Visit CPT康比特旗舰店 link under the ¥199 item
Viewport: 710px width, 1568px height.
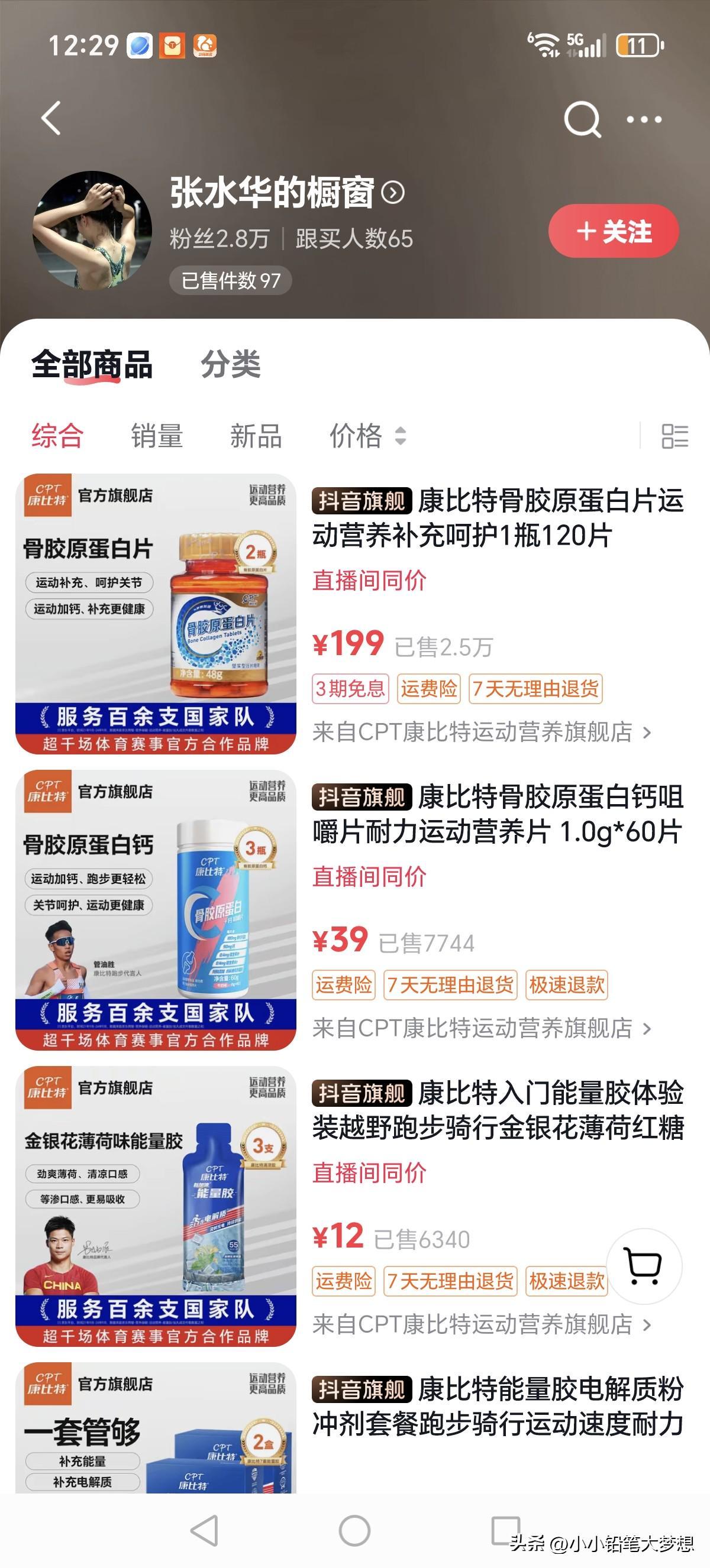(x=481, y=731)
